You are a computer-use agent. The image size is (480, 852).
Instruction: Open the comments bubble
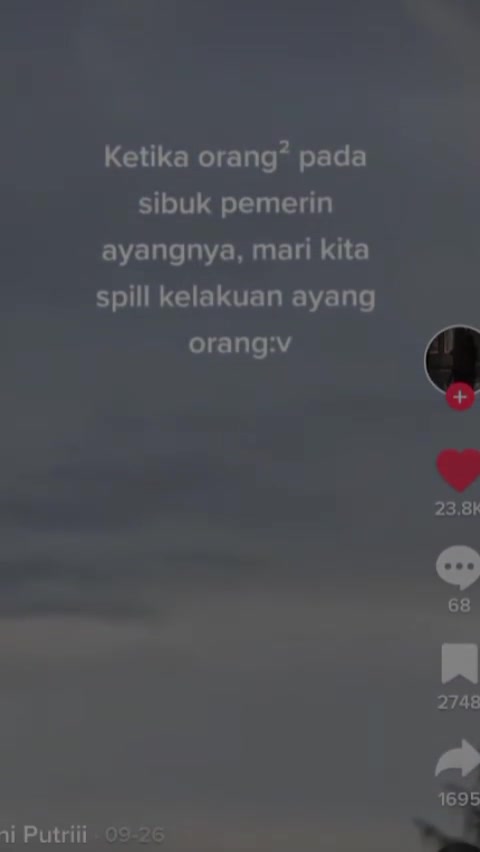[x=458, y=567]
